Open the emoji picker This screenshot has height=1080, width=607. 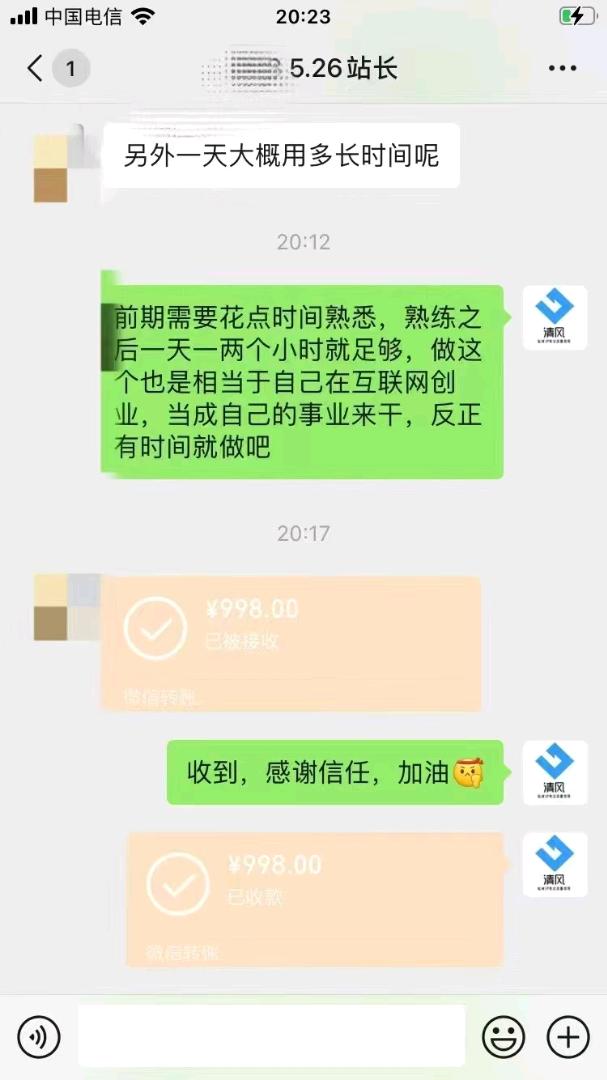pyautogui.click(x=503, y=1037)
